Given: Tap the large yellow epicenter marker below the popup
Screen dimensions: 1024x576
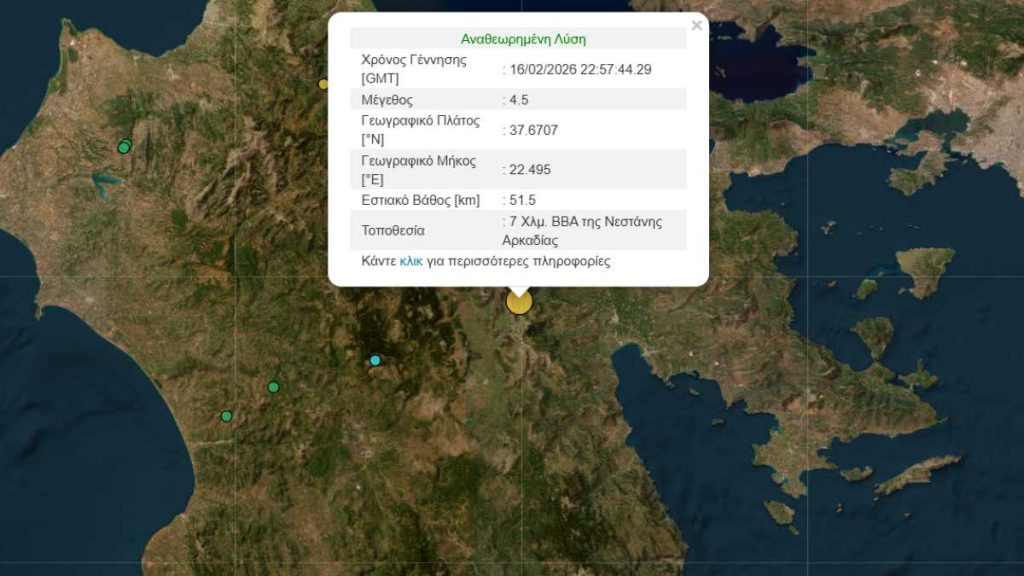Looking at the screenshot, I should coord(519,302).
